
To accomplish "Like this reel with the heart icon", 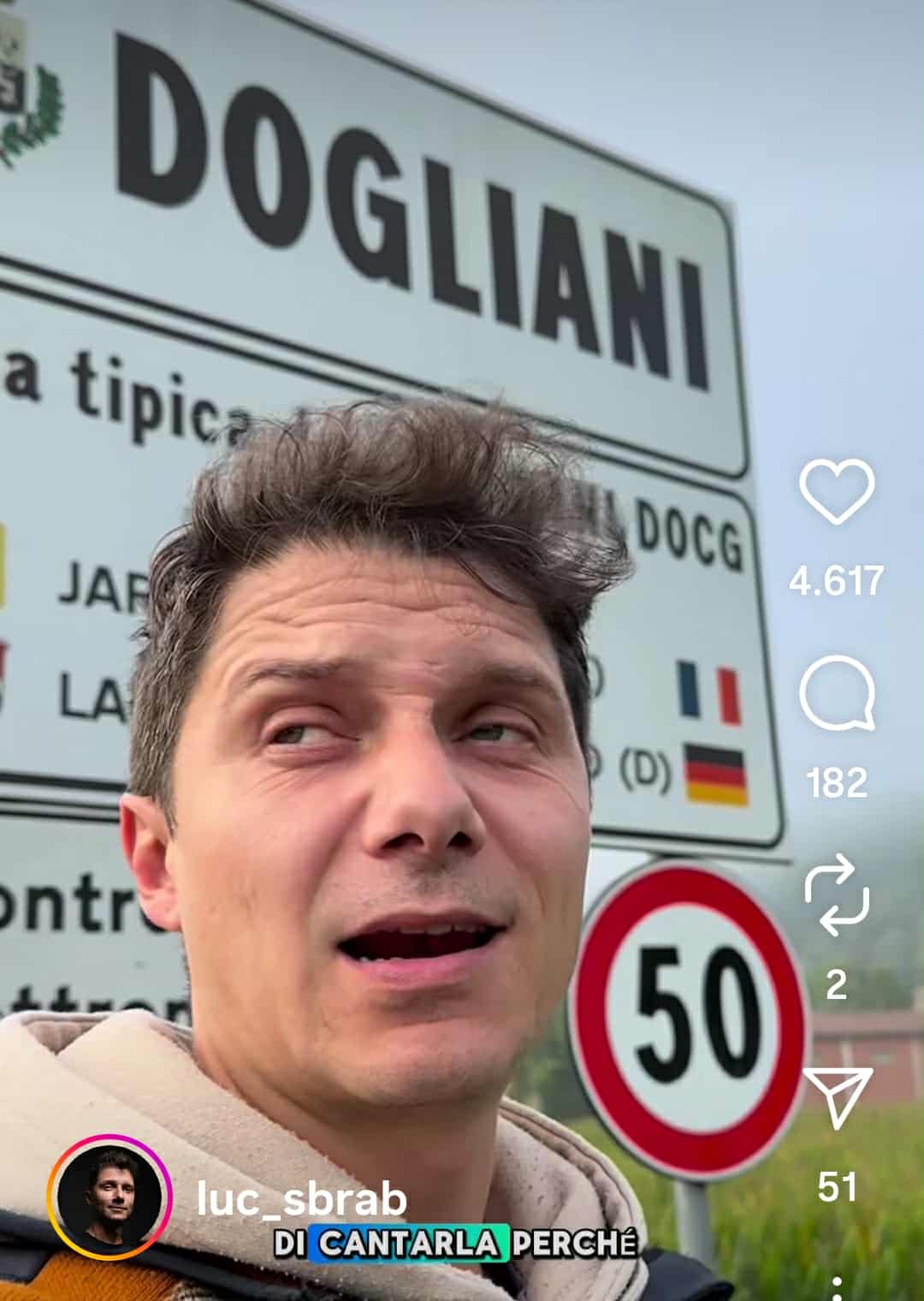I will pos(837,490).
